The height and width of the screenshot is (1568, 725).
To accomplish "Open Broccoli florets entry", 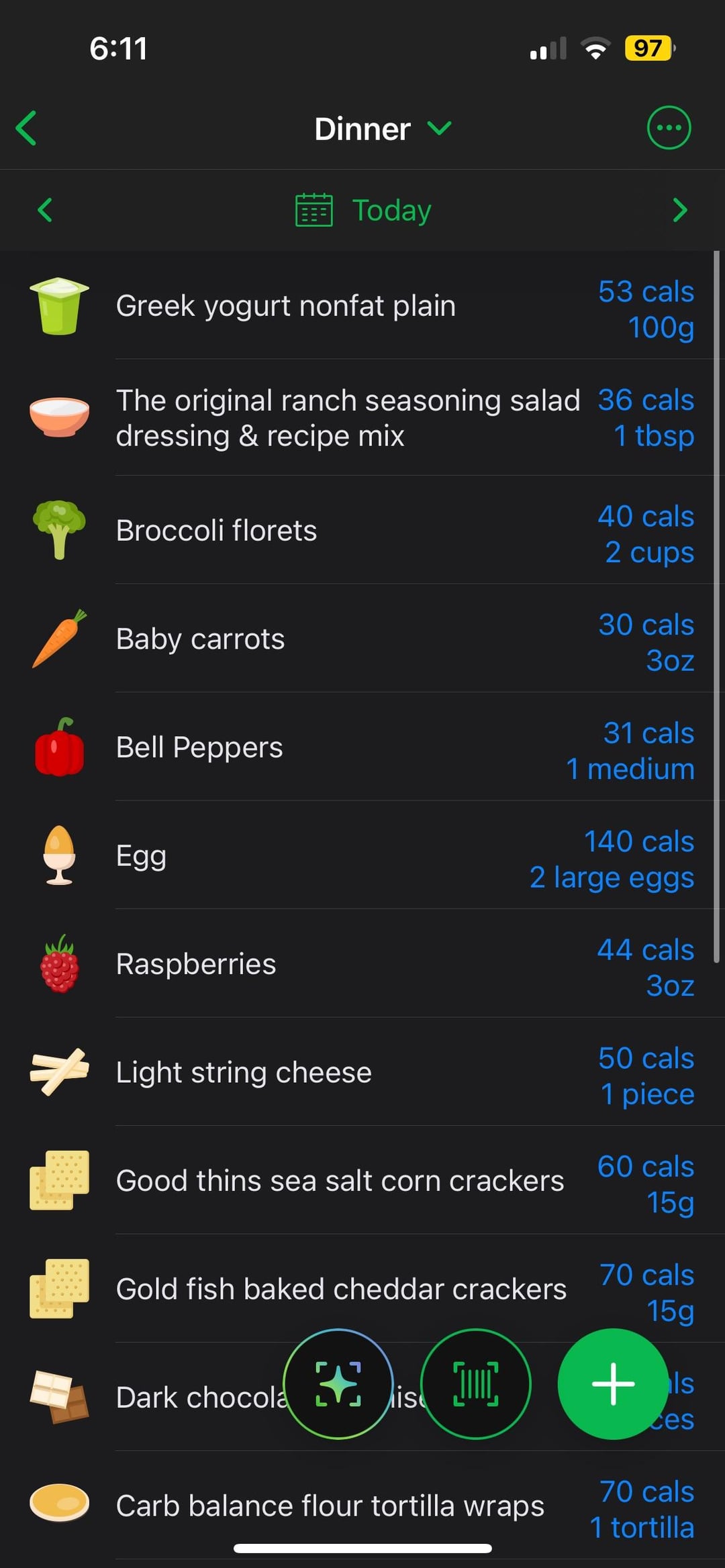I will pyautogui.click(x=362, y=530).
